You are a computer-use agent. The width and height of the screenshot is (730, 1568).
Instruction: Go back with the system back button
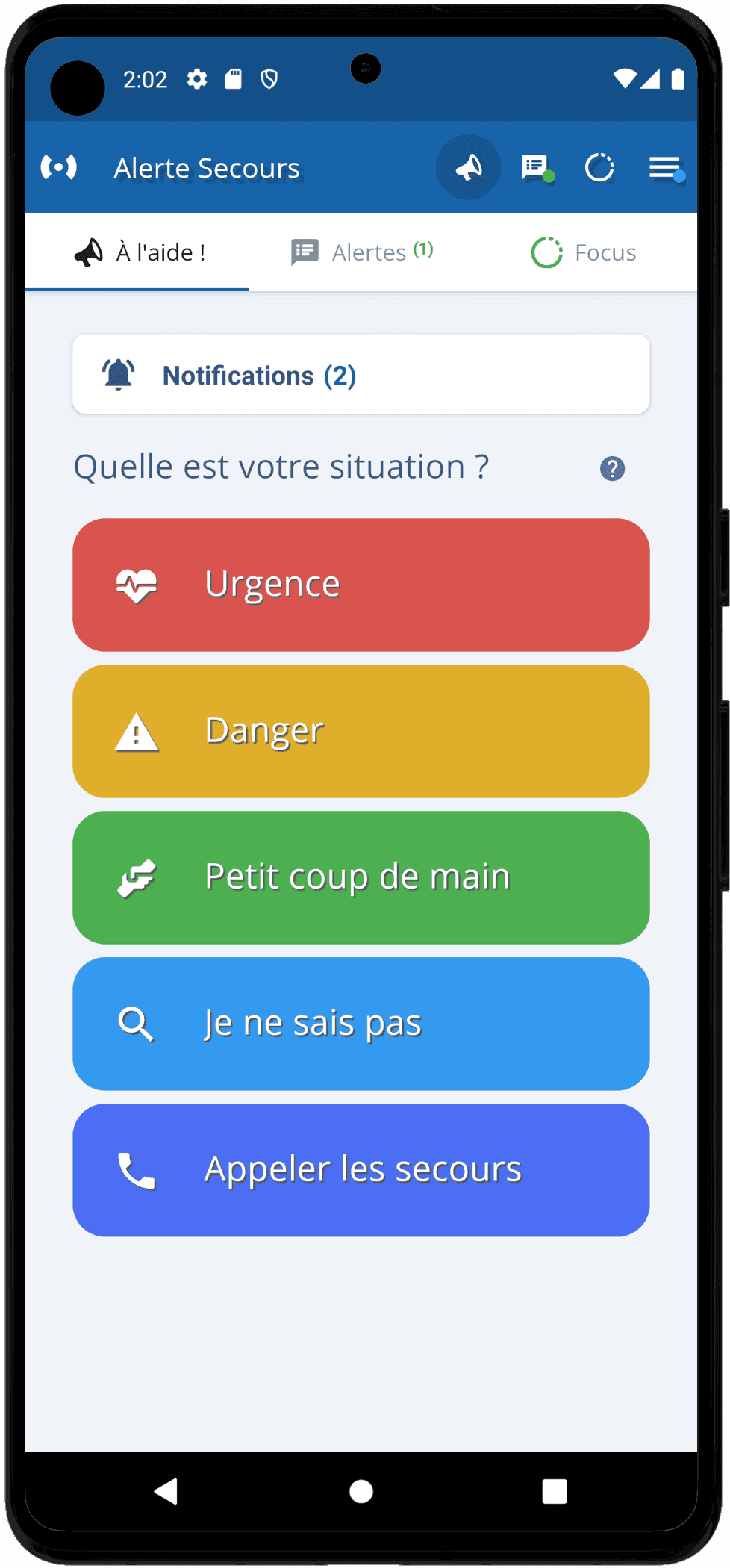[x=166, y=1491]
